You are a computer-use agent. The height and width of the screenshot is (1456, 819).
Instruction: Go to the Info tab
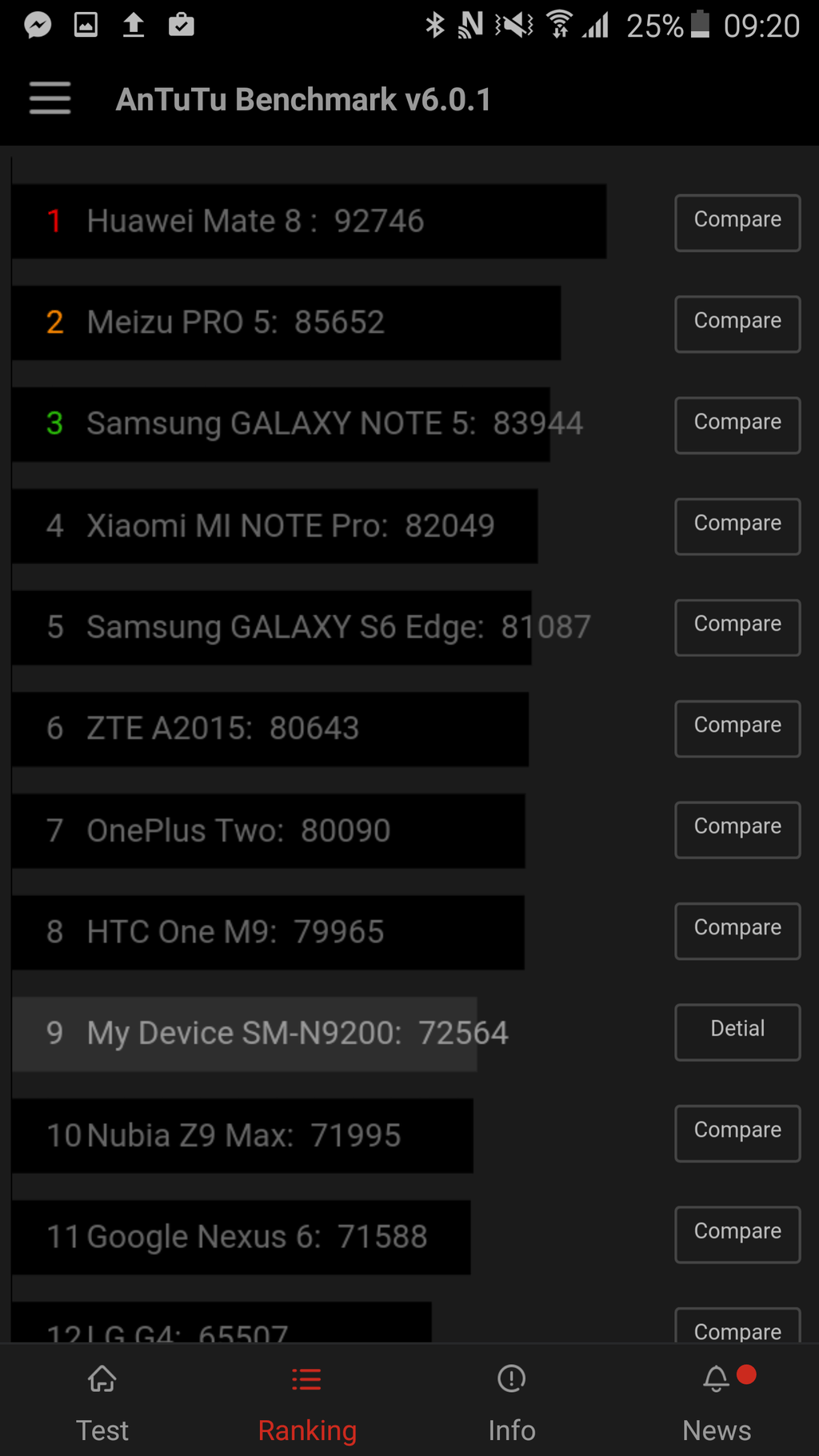tap(512, 1402)
